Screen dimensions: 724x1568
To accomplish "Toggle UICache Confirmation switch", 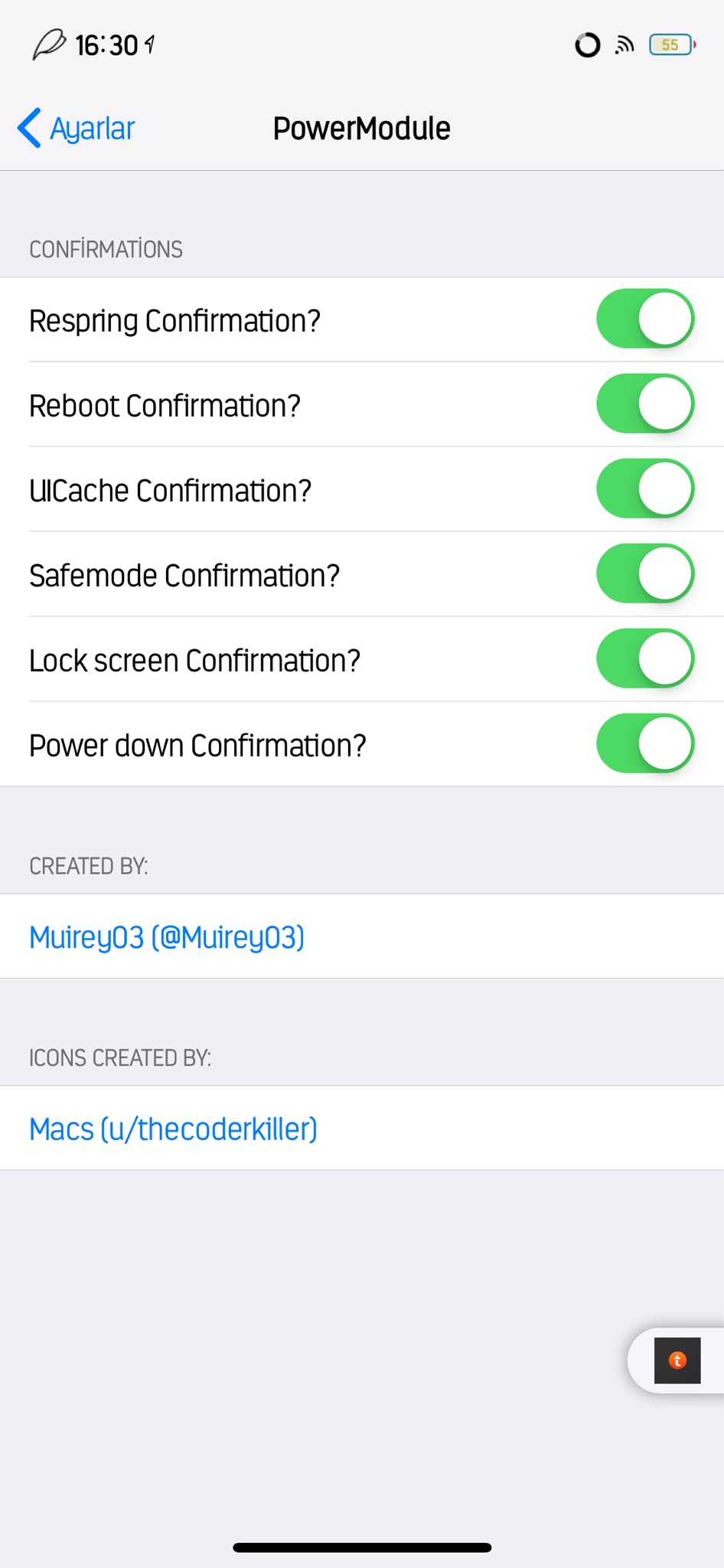I will [644, 488].
